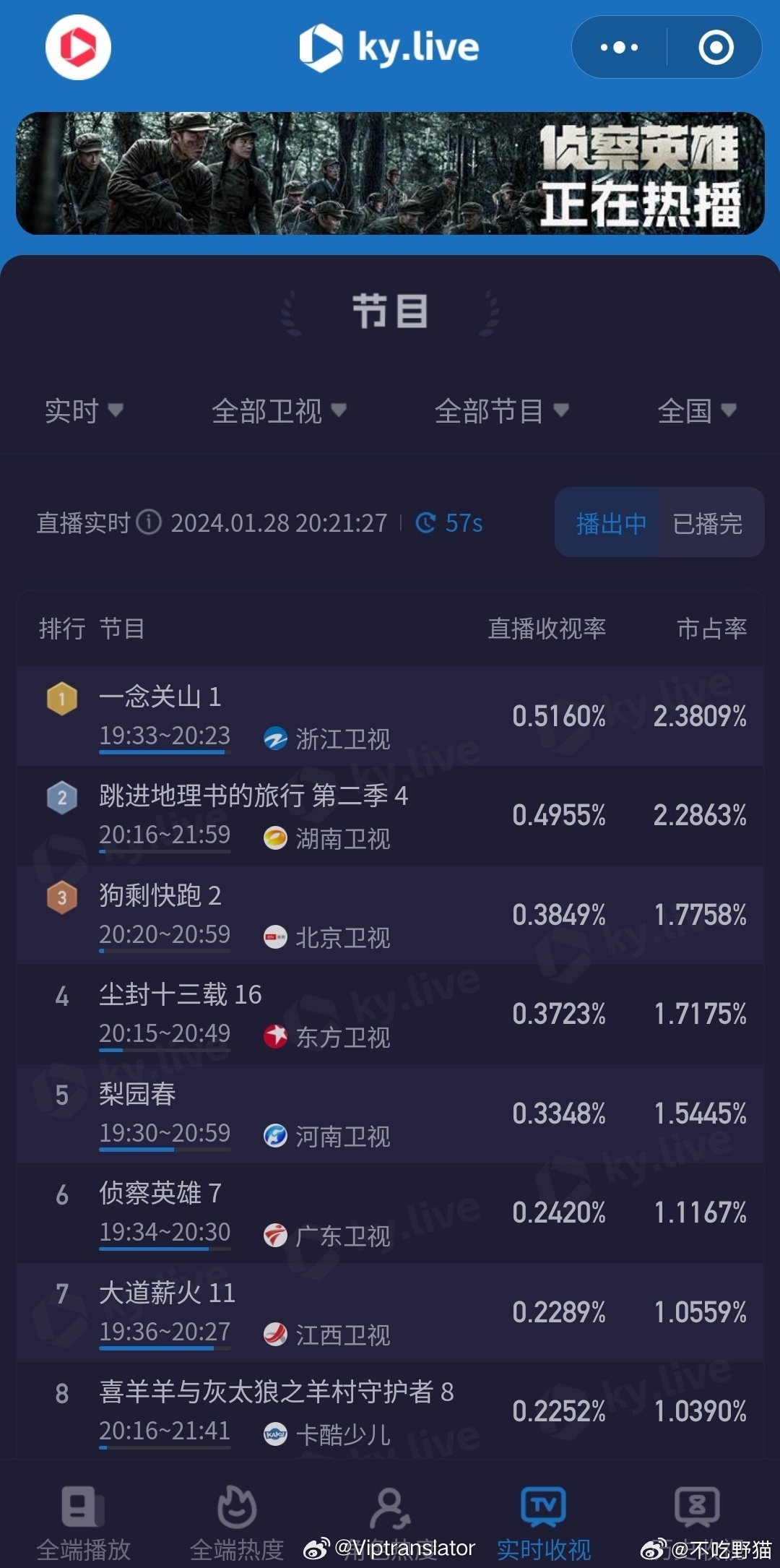Open the 全部卫视 dropdown
This screenshot has height=1568, width=780.
pyautogui.click(x=277, y=410)
